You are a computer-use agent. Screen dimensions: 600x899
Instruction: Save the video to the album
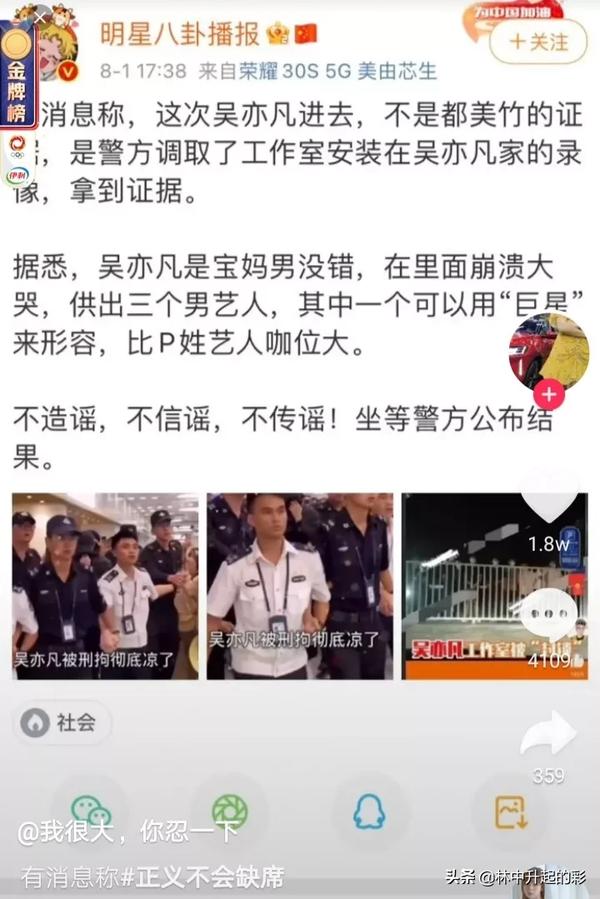[510, 812]
